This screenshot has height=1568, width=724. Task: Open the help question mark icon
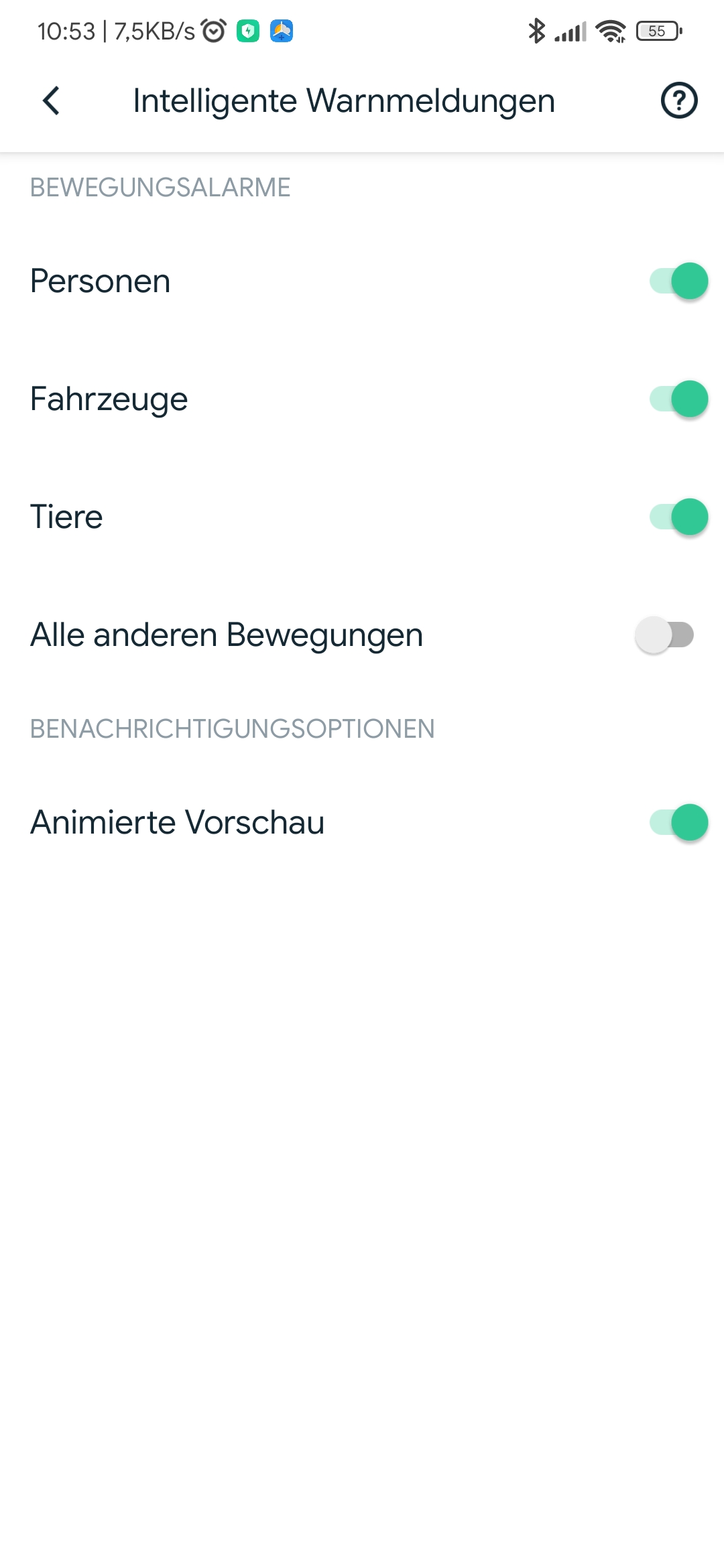click(x=678, y=101)
